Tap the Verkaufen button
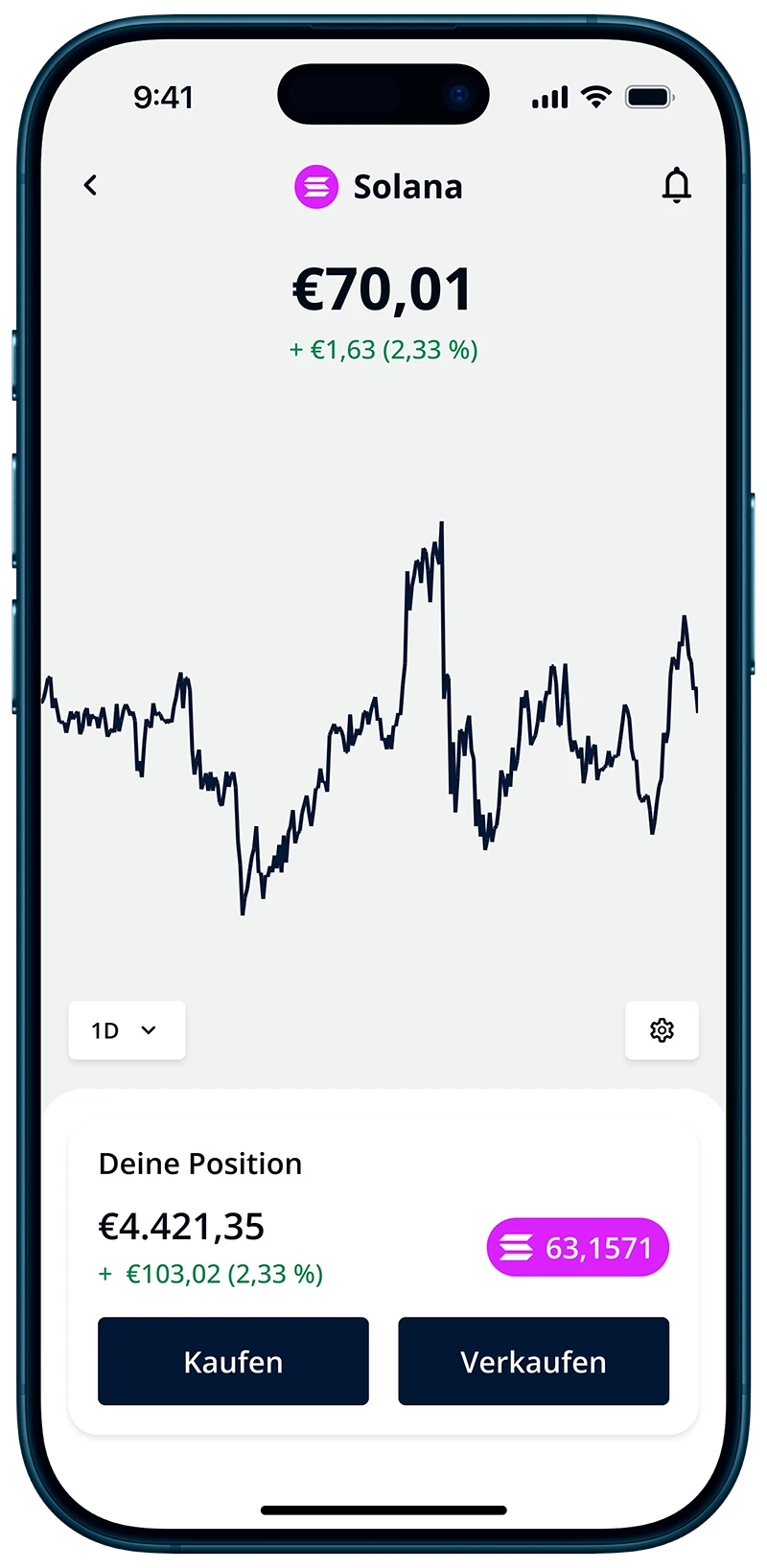The width and height of the screenshot is (767, 1568). point(533,1361)
